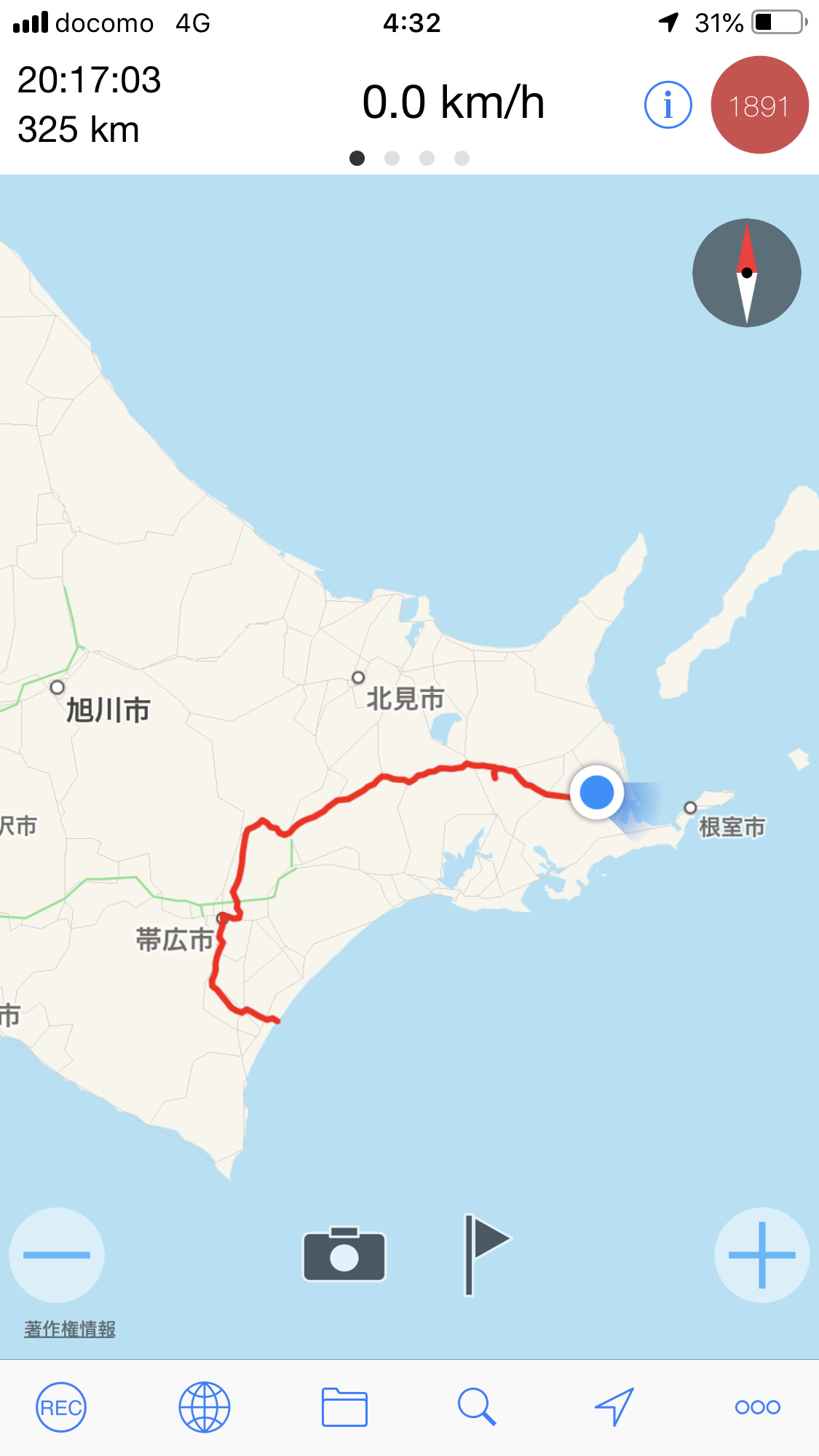Add a flag marker
Image resolution: width=819 pixels, height=1456 pixels.
click(x=485, y=1253)
